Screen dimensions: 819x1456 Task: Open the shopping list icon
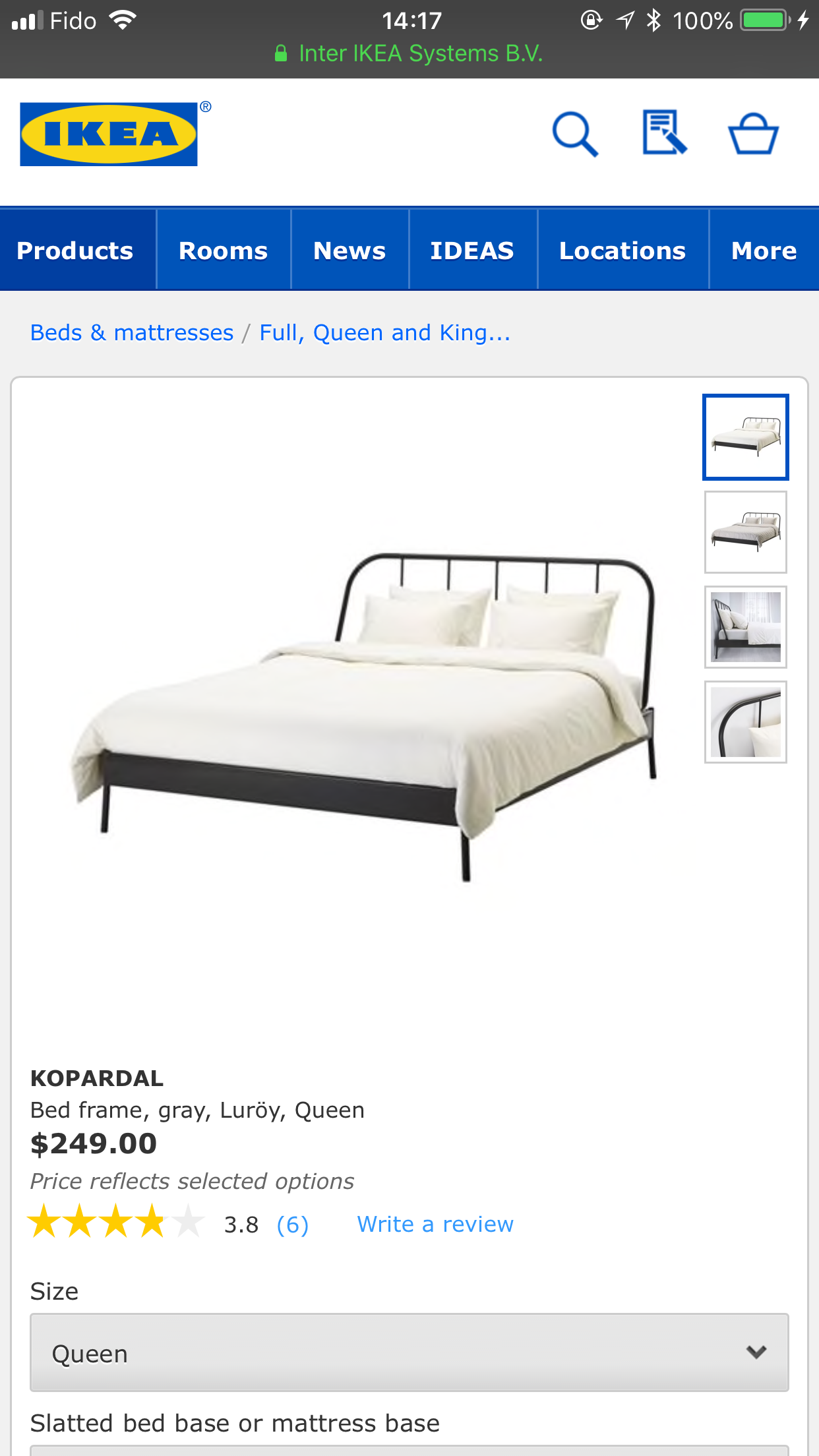coord(664,134)
